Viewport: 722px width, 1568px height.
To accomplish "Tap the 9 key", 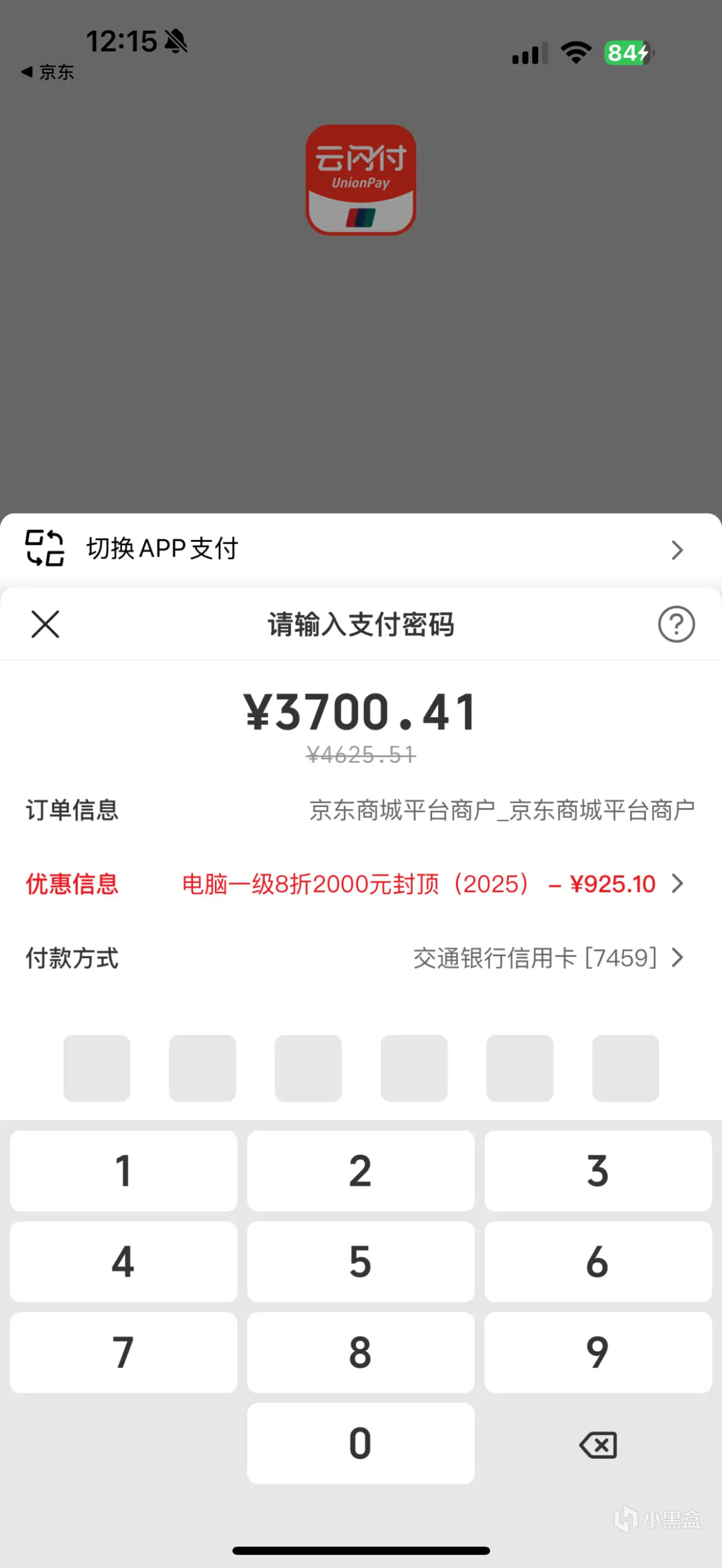I will (598, 1352).
